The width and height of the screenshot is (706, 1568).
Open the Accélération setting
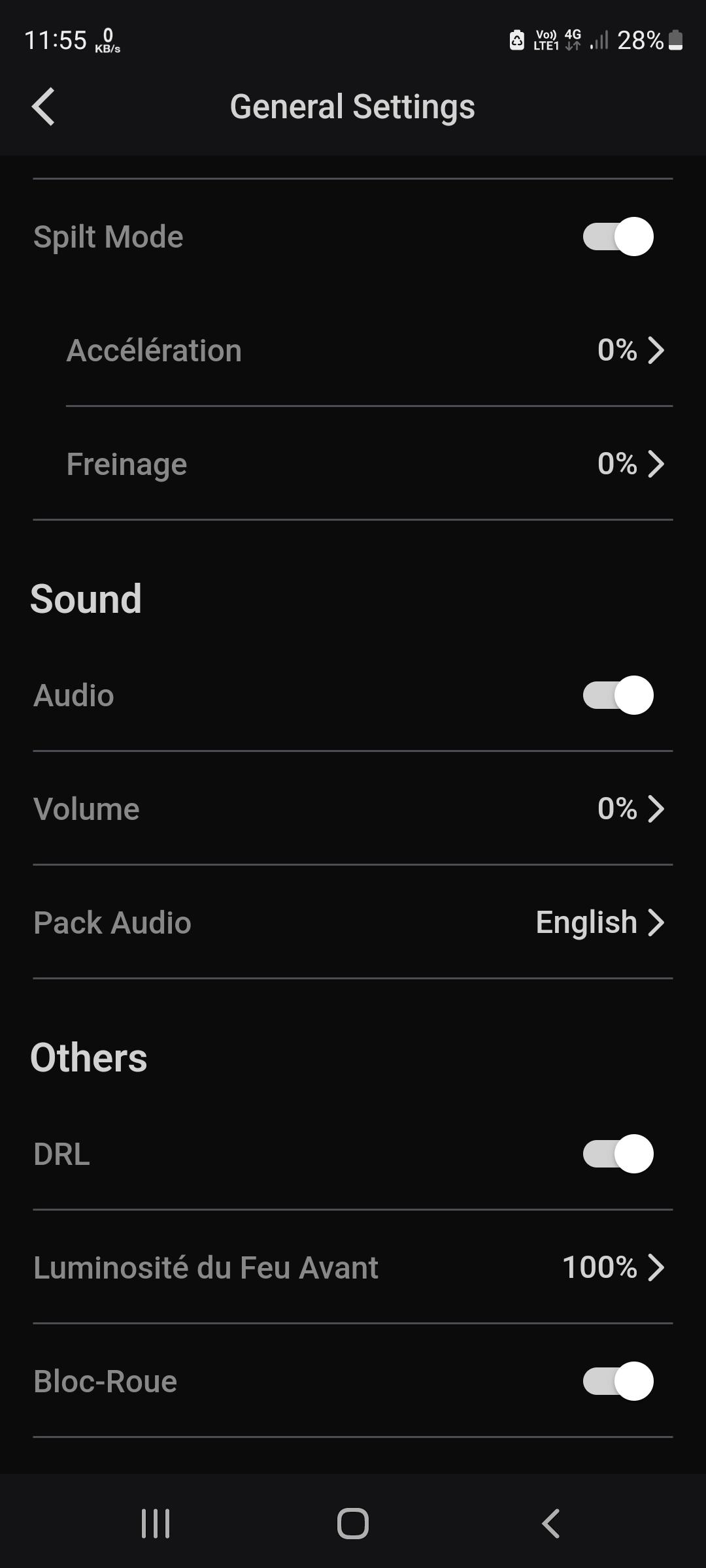[x=369, y=350]
